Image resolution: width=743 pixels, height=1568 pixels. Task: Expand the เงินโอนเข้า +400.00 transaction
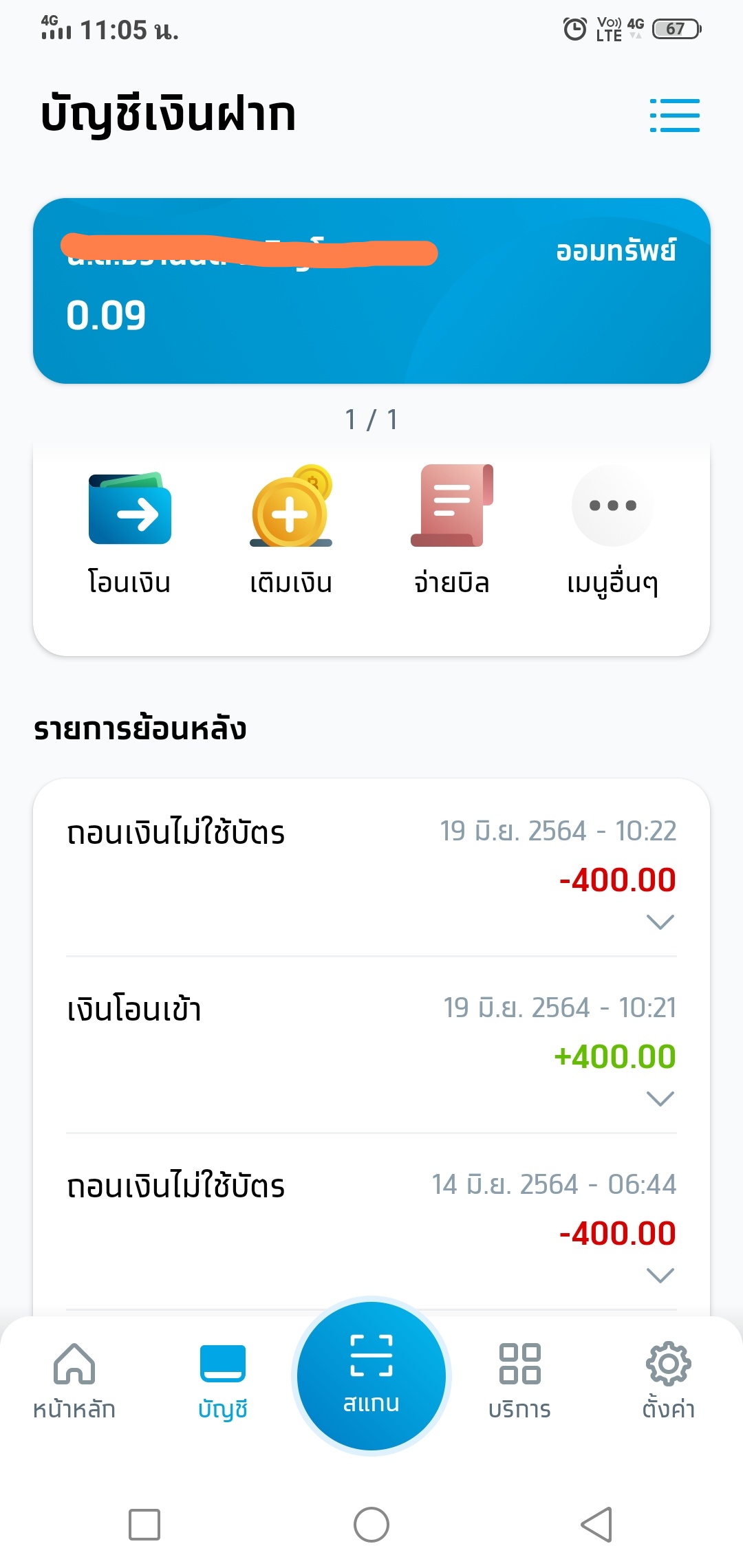pyautogui.click(x=660, y=1098)
